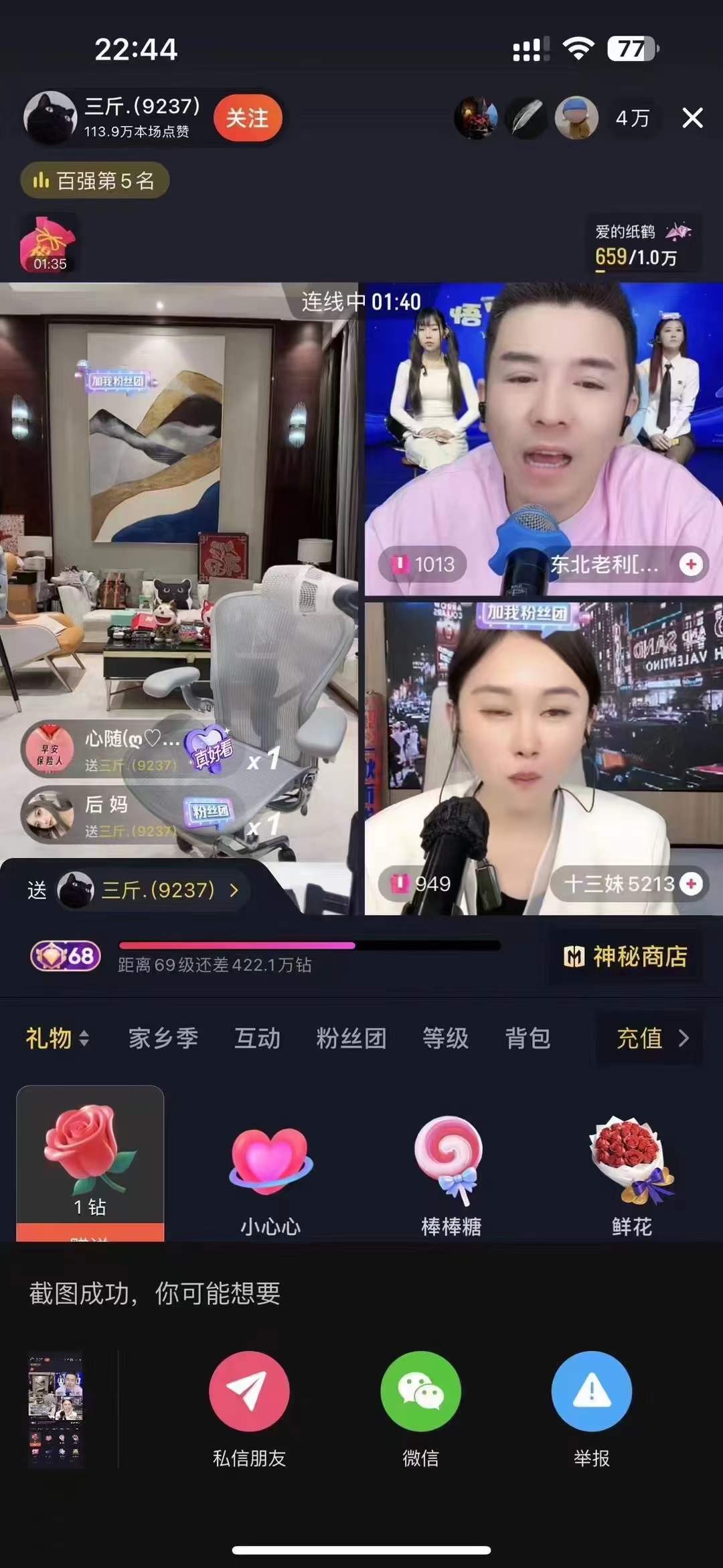
Task: Switch to the 家乡季 gift tab
Action: click(x=163, y=1038)
